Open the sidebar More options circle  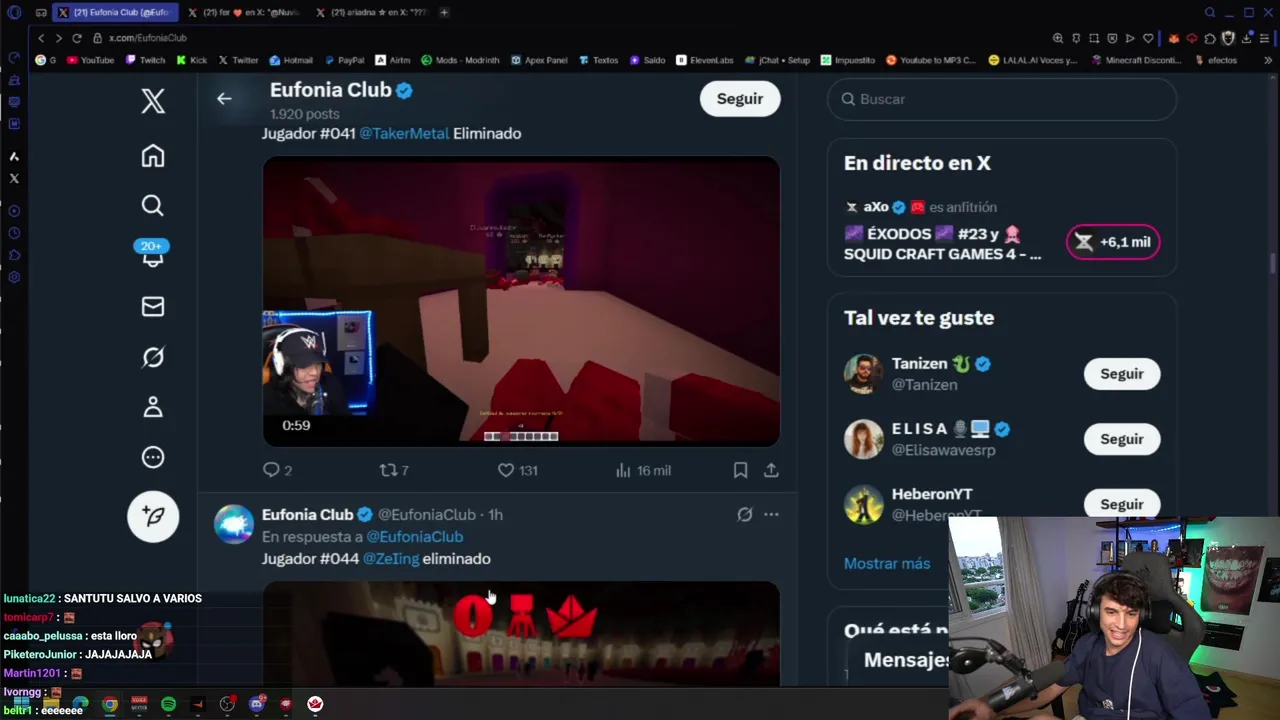coord(152,457)
